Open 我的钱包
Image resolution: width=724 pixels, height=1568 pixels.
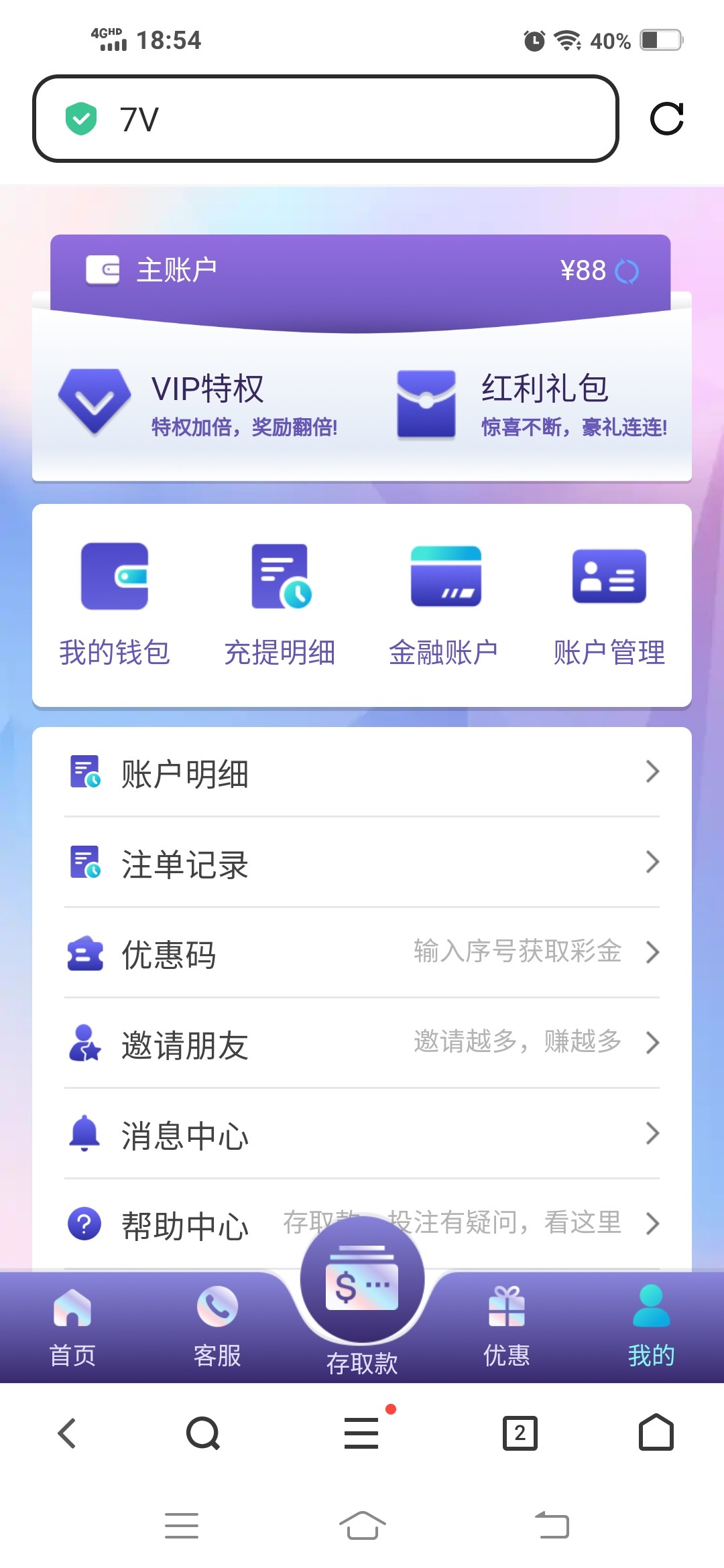[115, 604]
